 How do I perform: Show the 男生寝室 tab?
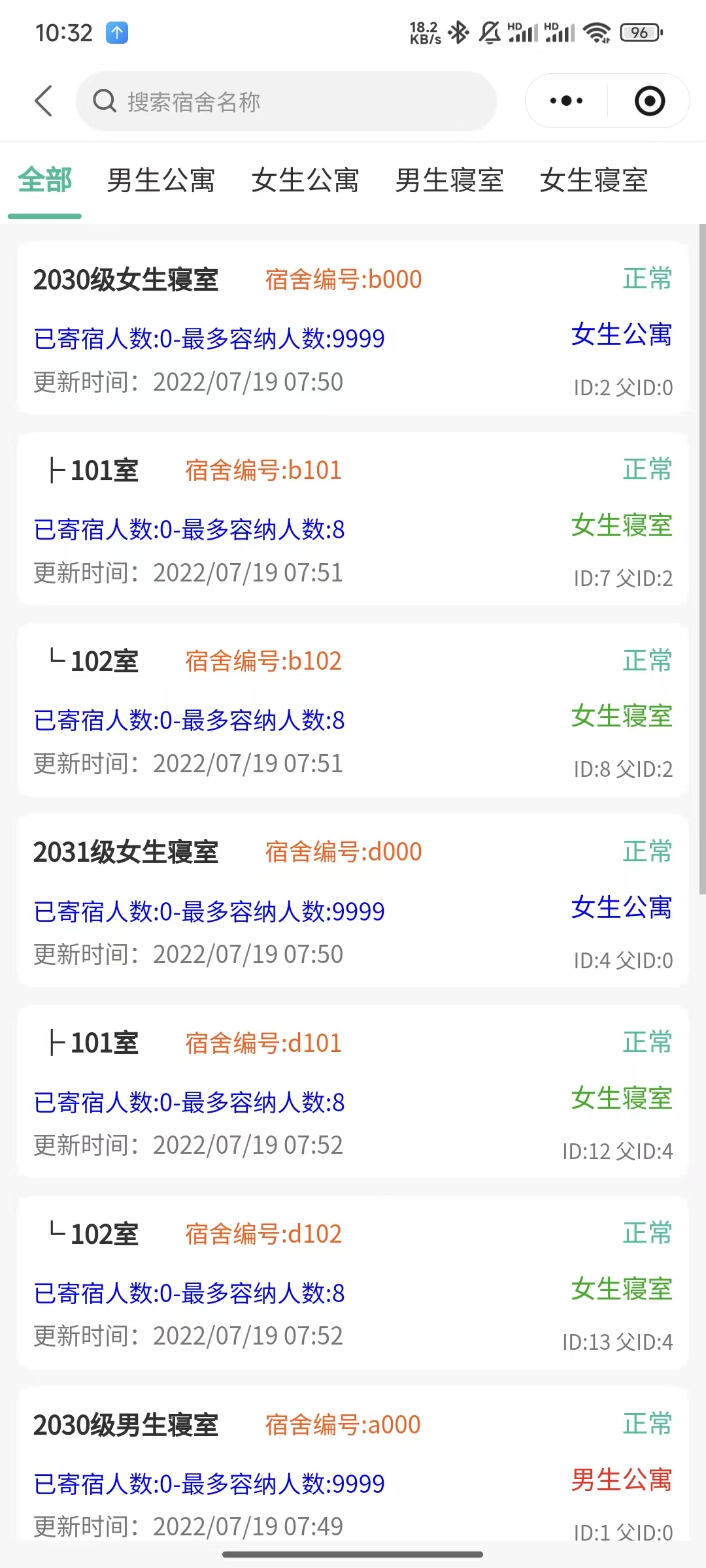pos(449,180)
